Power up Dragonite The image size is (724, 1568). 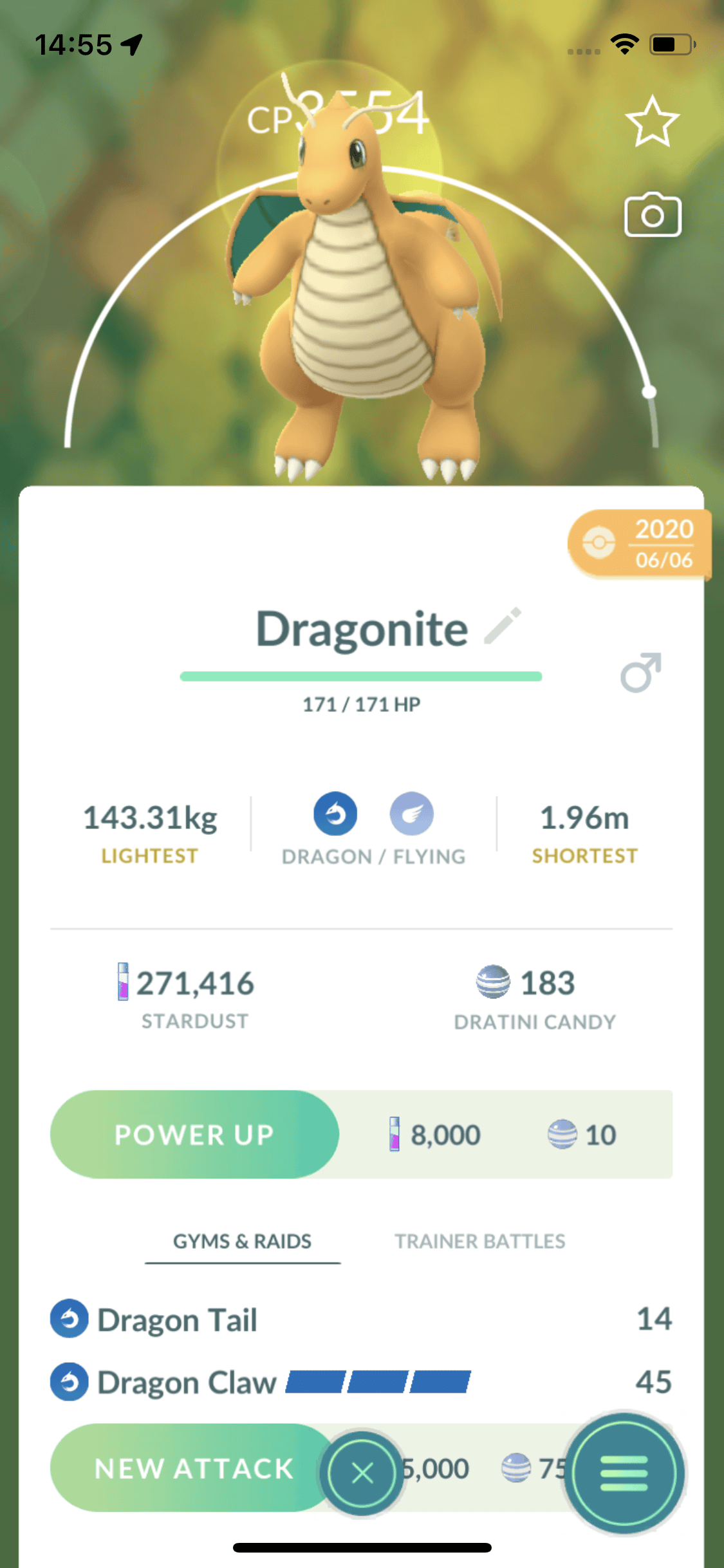click(x=194, y=1134)
